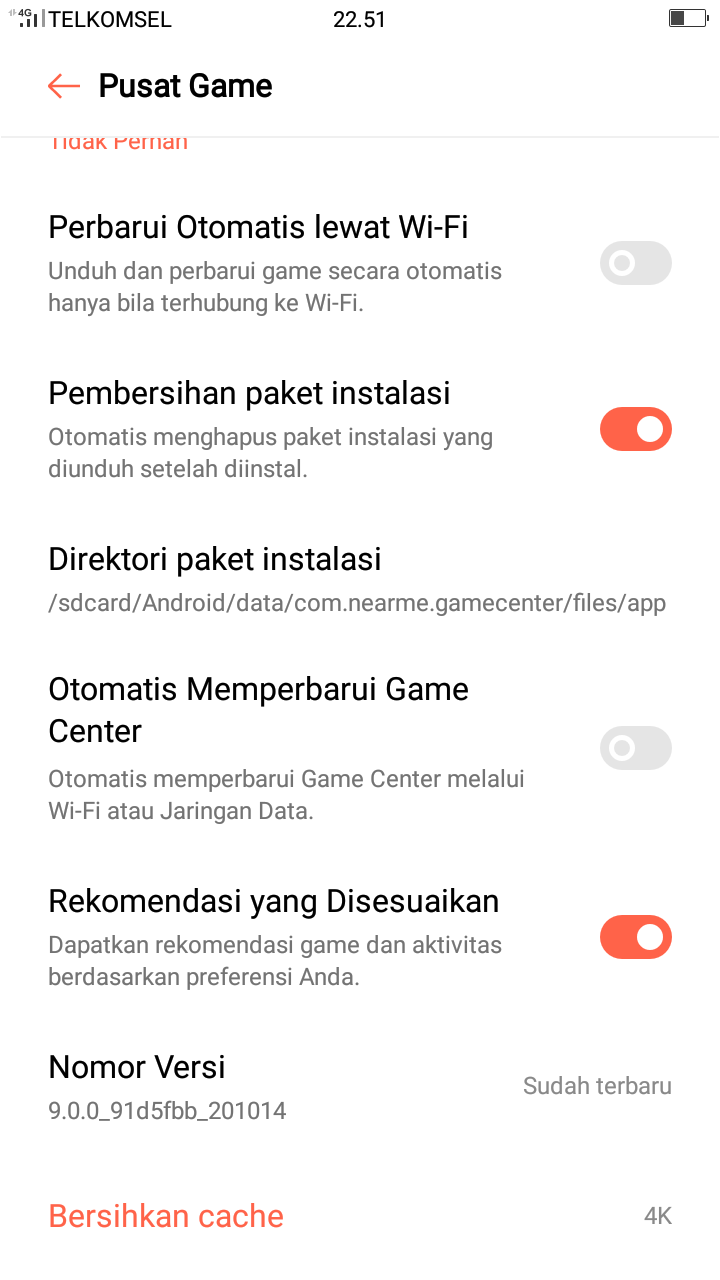Screen dimensions: 720x1280
Task: Turn off Pembersihan paket instalasi
Action: pos(635,429)
